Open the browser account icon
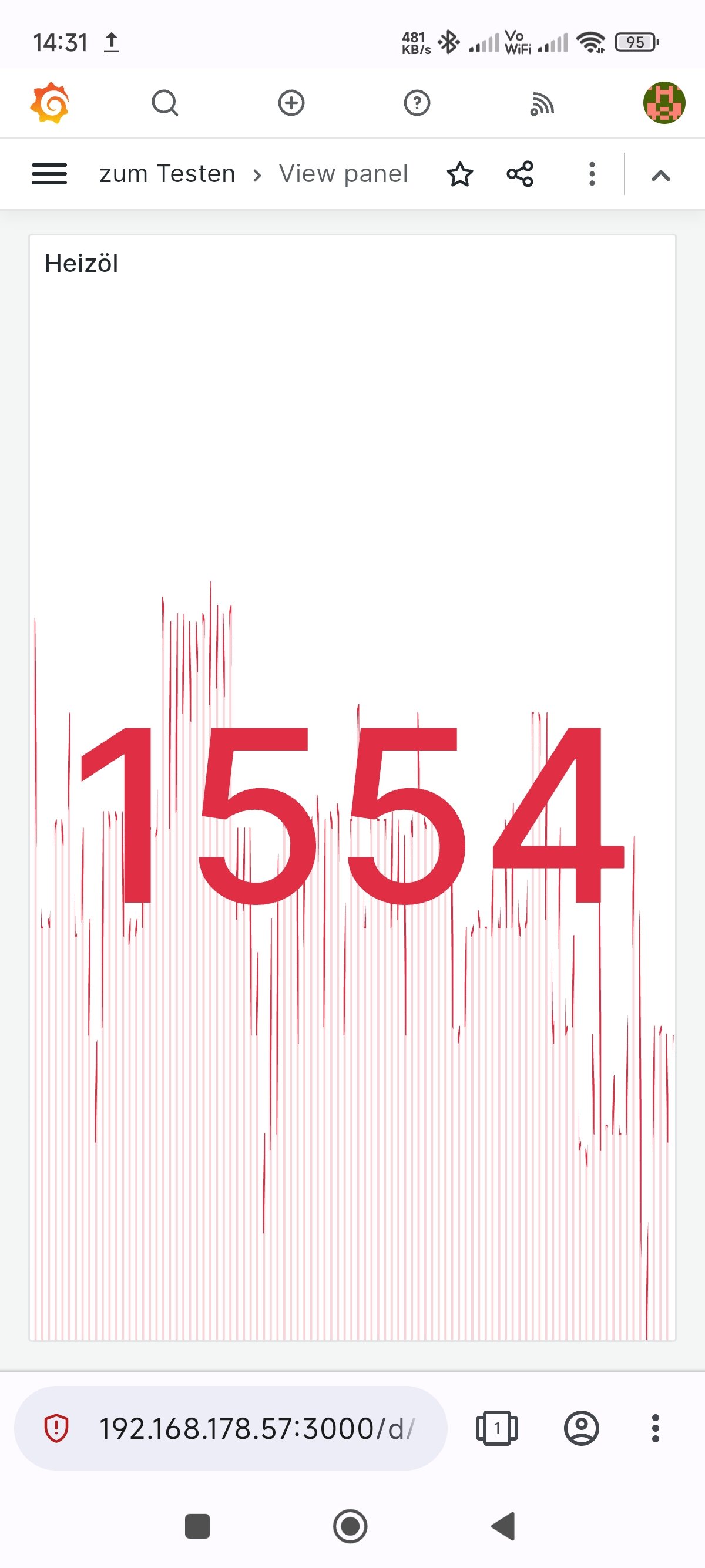The image size is (705, 1568). (x=582, y=1428)
